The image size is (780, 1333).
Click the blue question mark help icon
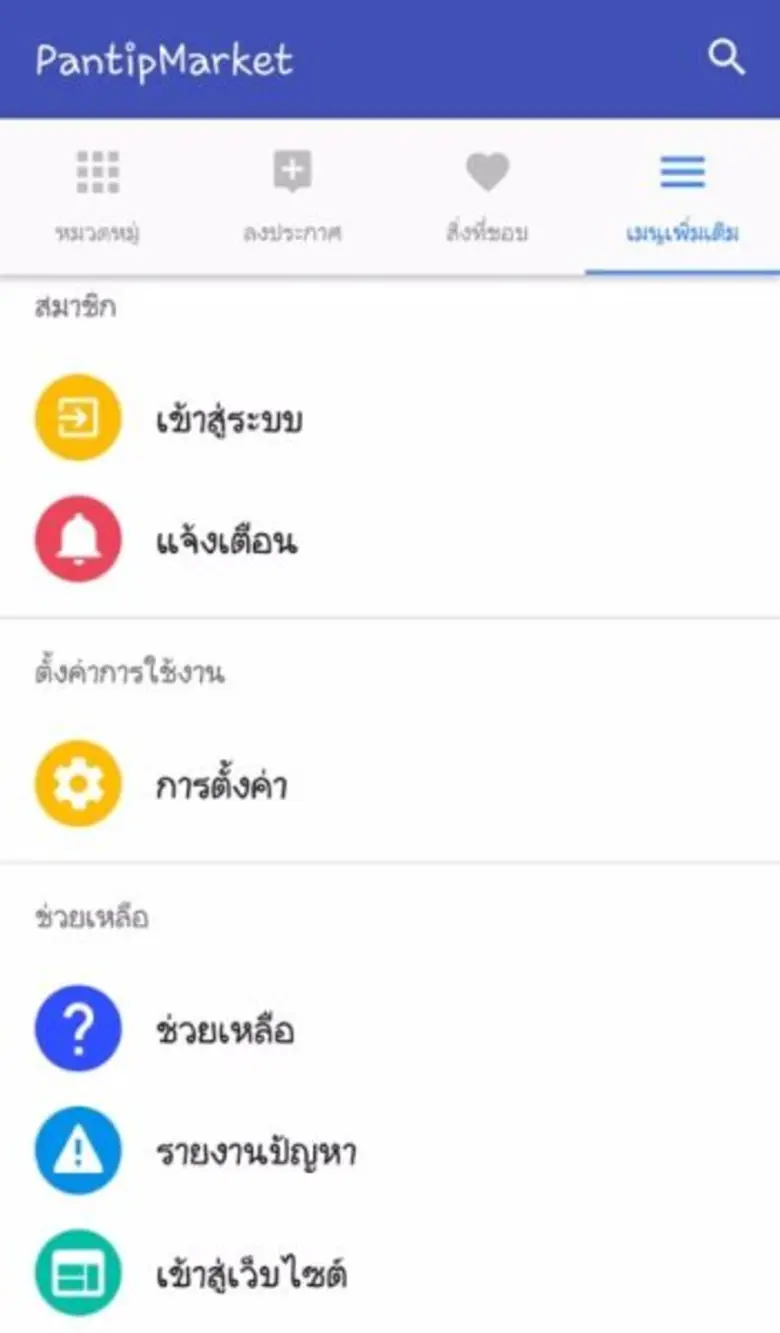pos(77,1029)
